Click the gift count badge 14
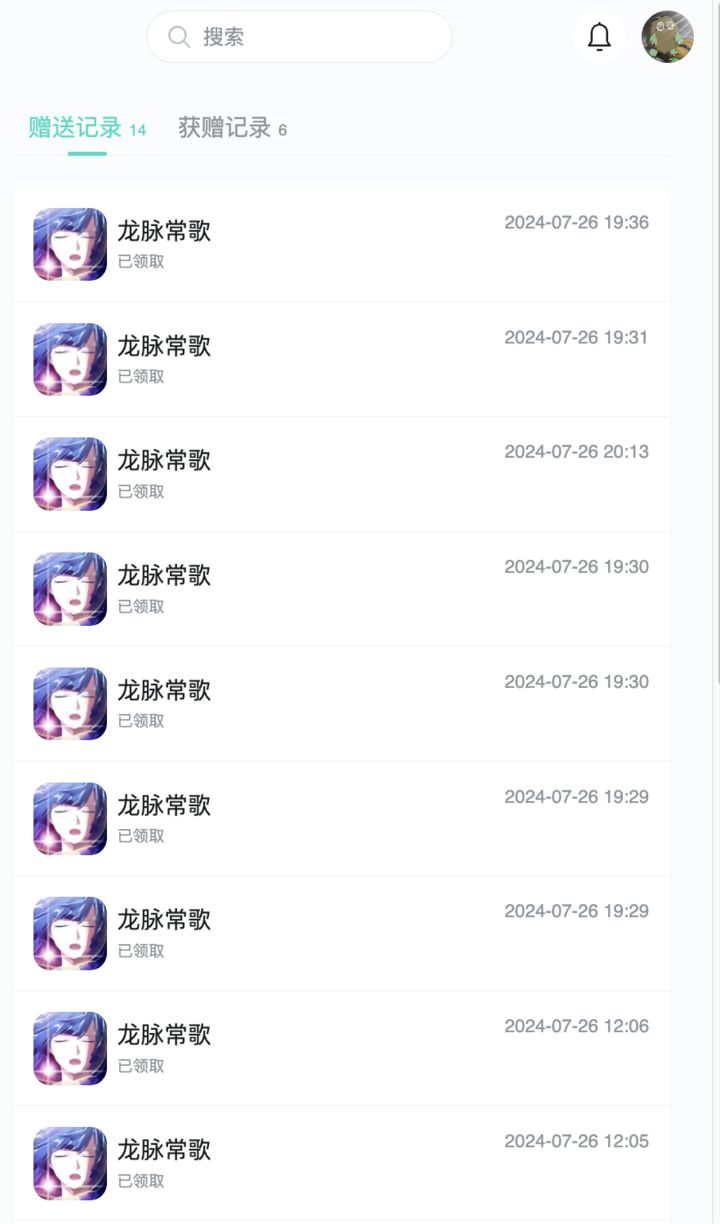 point(139,130)
